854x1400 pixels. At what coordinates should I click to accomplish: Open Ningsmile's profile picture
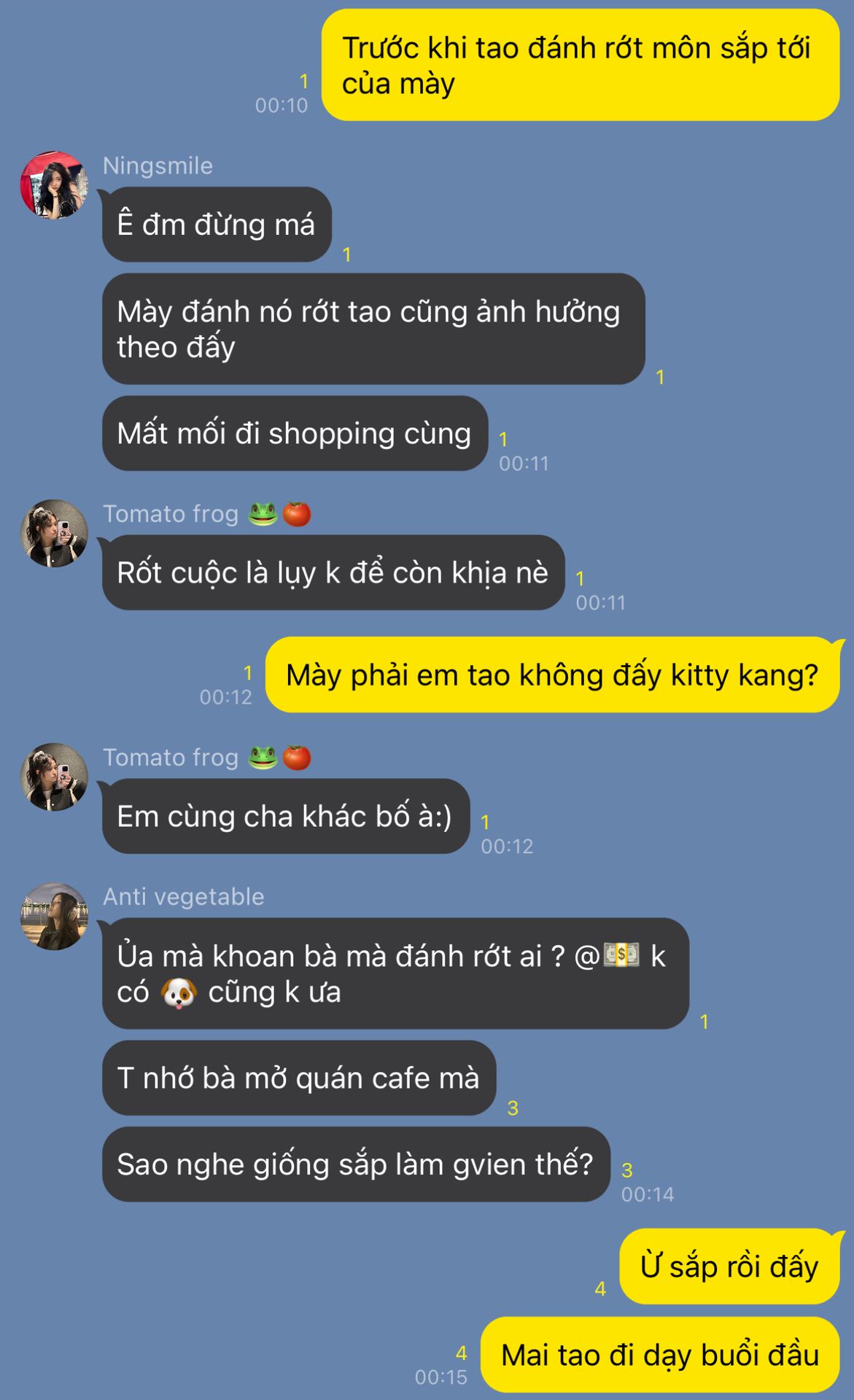coord(54,185)
